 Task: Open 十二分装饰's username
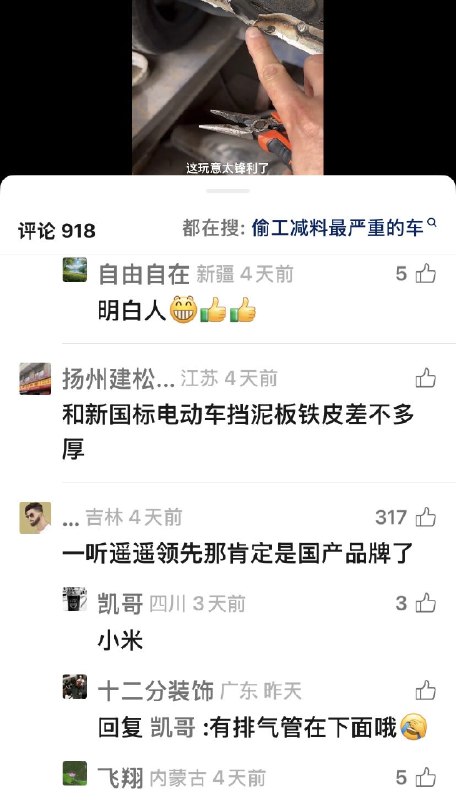pyautogui.click(x=156, y=691)
